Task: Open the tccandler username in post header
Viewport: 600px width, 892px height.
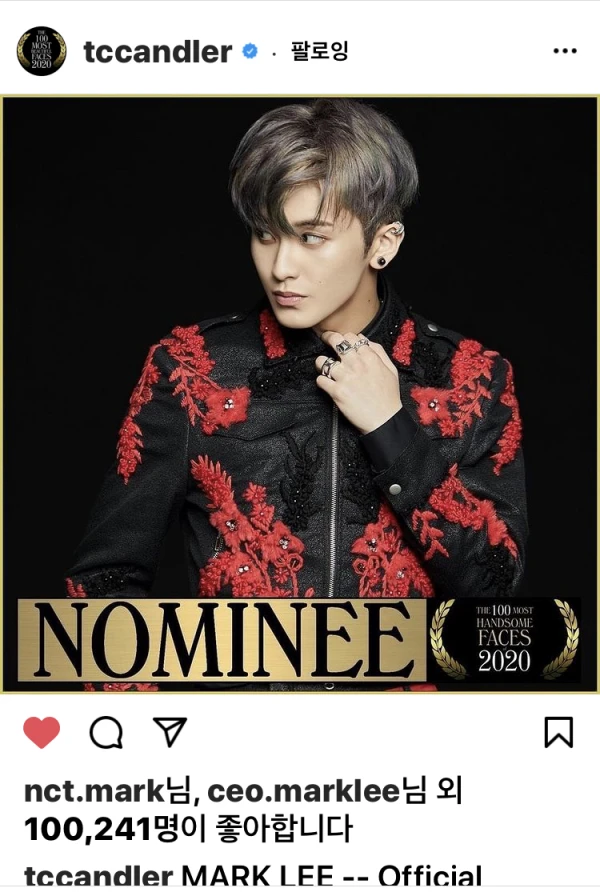Action: point(158,52)
